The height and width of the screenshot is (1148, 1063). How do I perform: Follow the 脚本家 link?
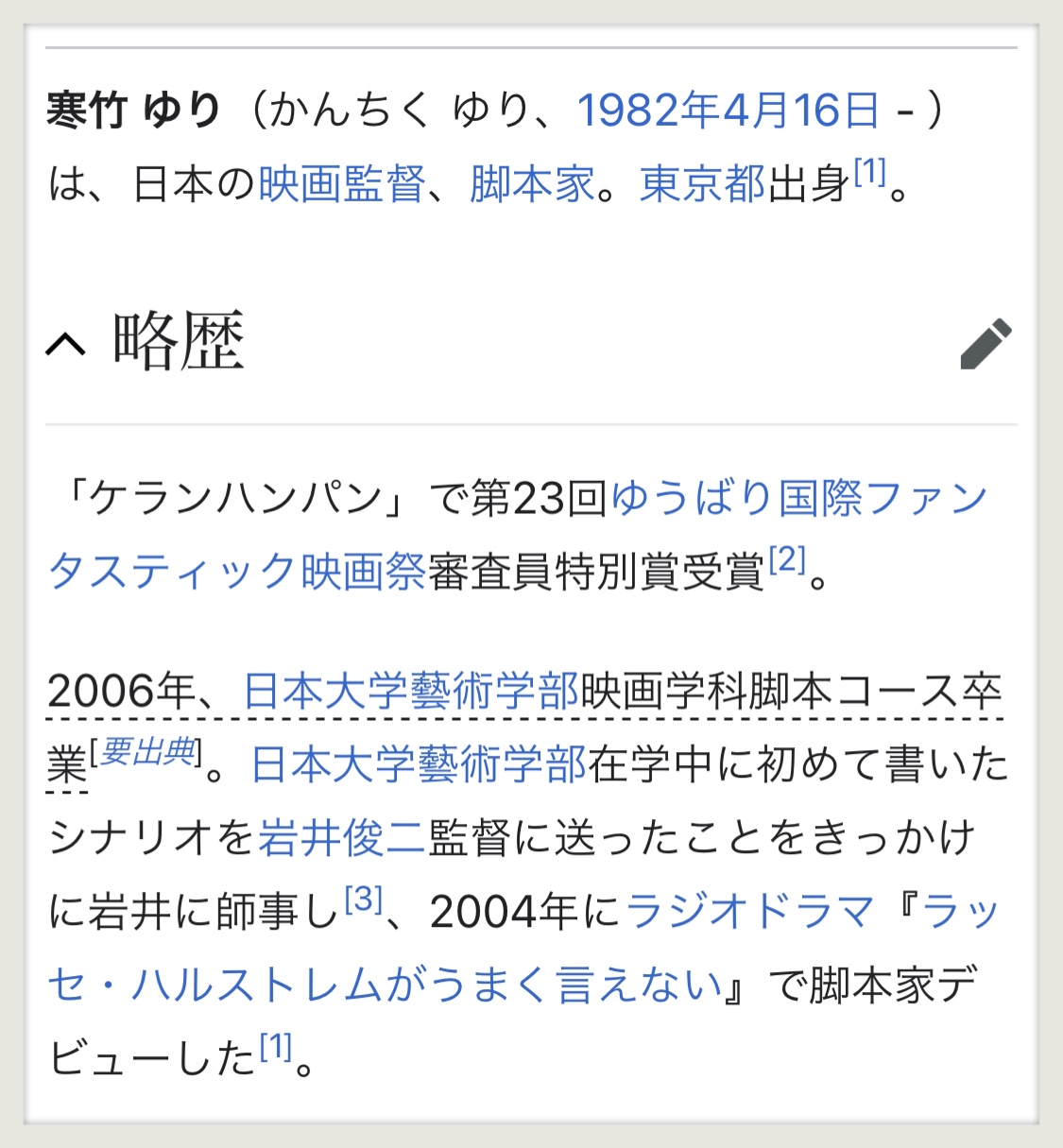pyautogui.click(x=532, y=183)
